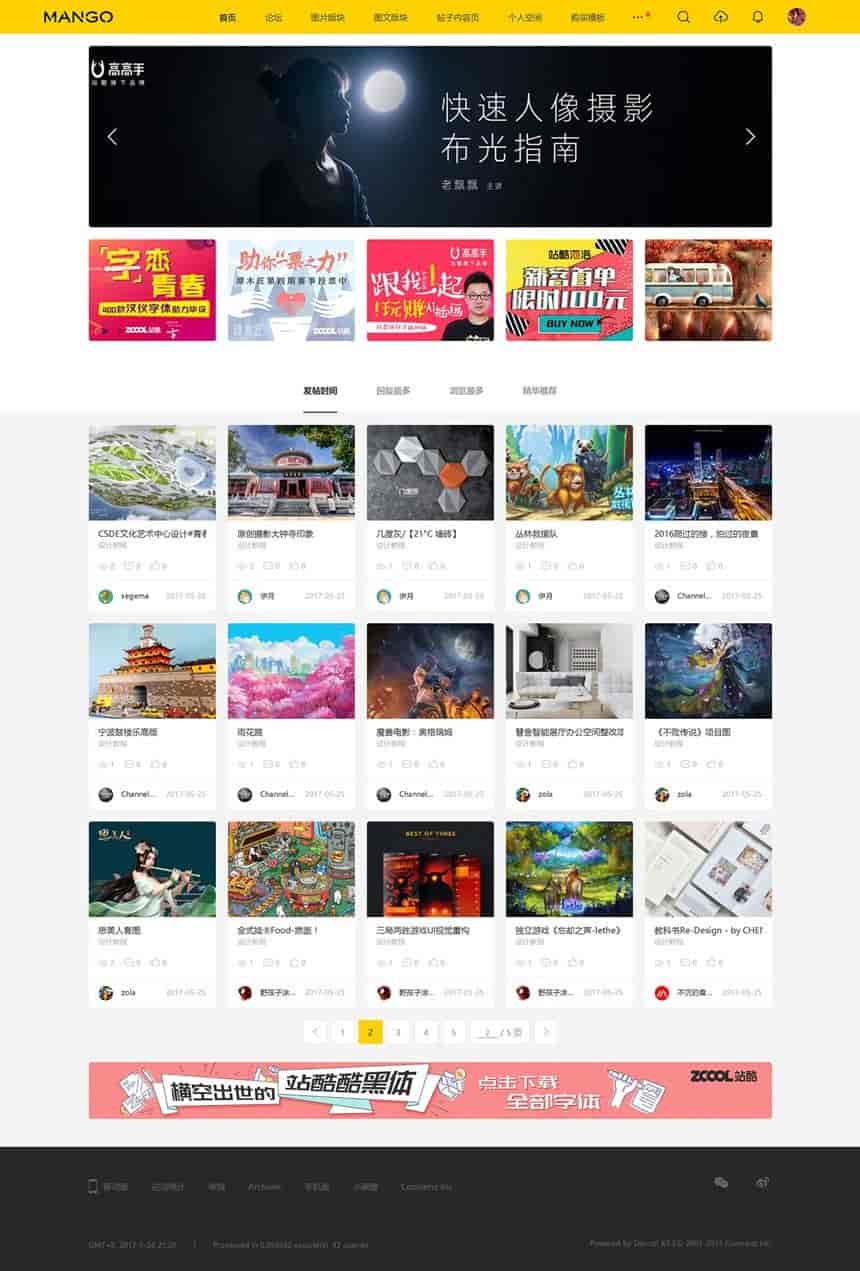Viewport: 860px width, 1271px height.
Task: Switch to the 回复最多 tab
Action: (393, 390)
